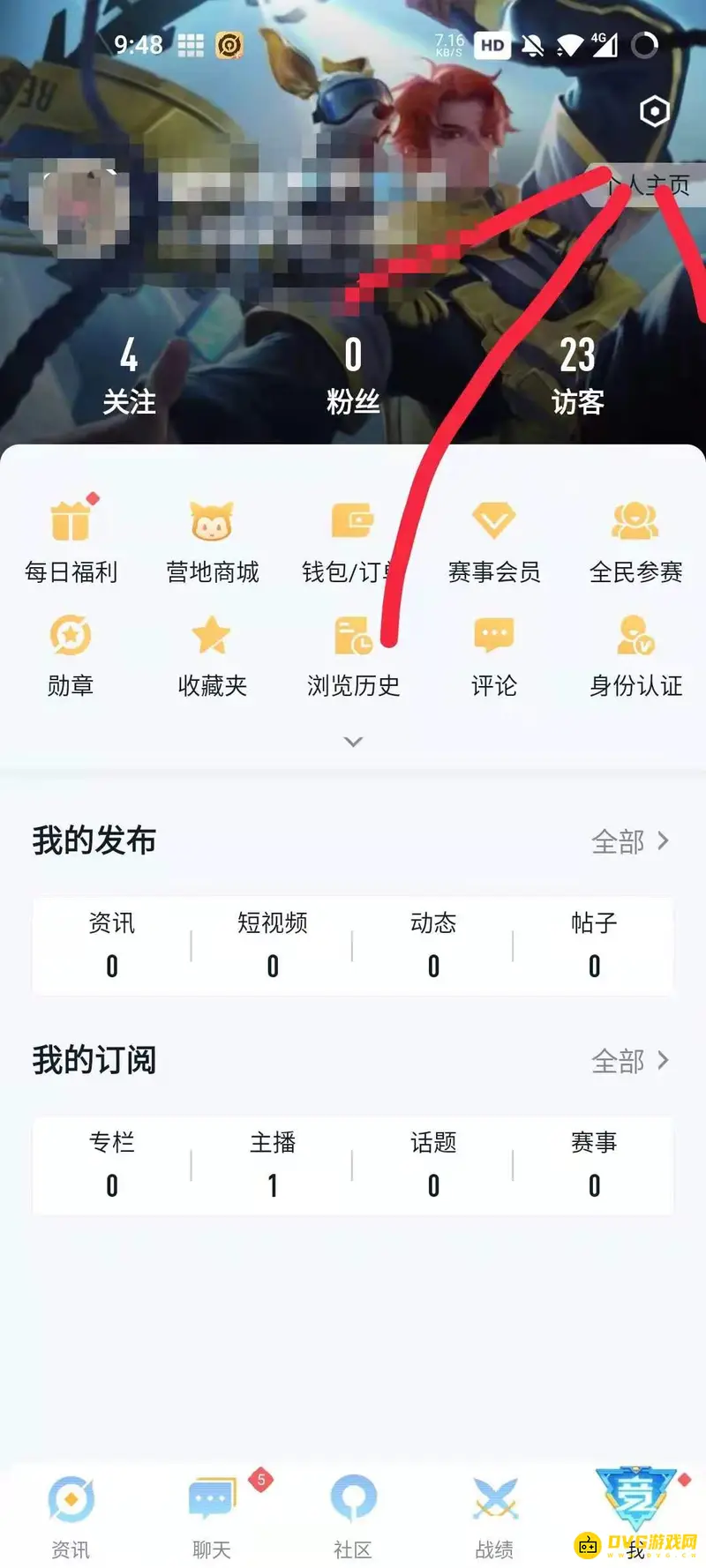Open 评论 comments section
The width and height of the screenshot is (706, 1568).
click(x=494, y=657)
